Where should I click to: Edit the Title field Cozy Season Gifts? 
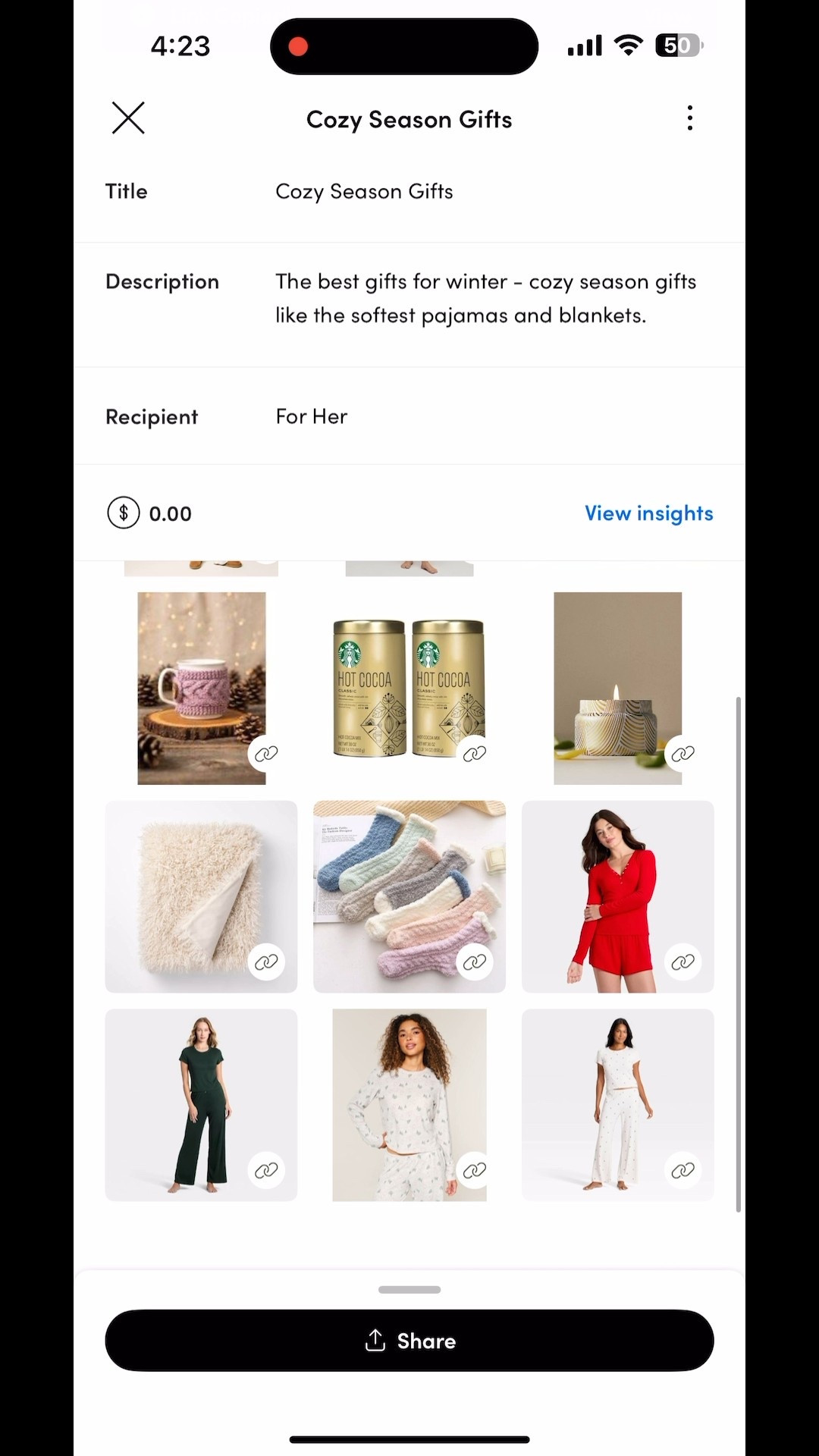coord(364,191)
